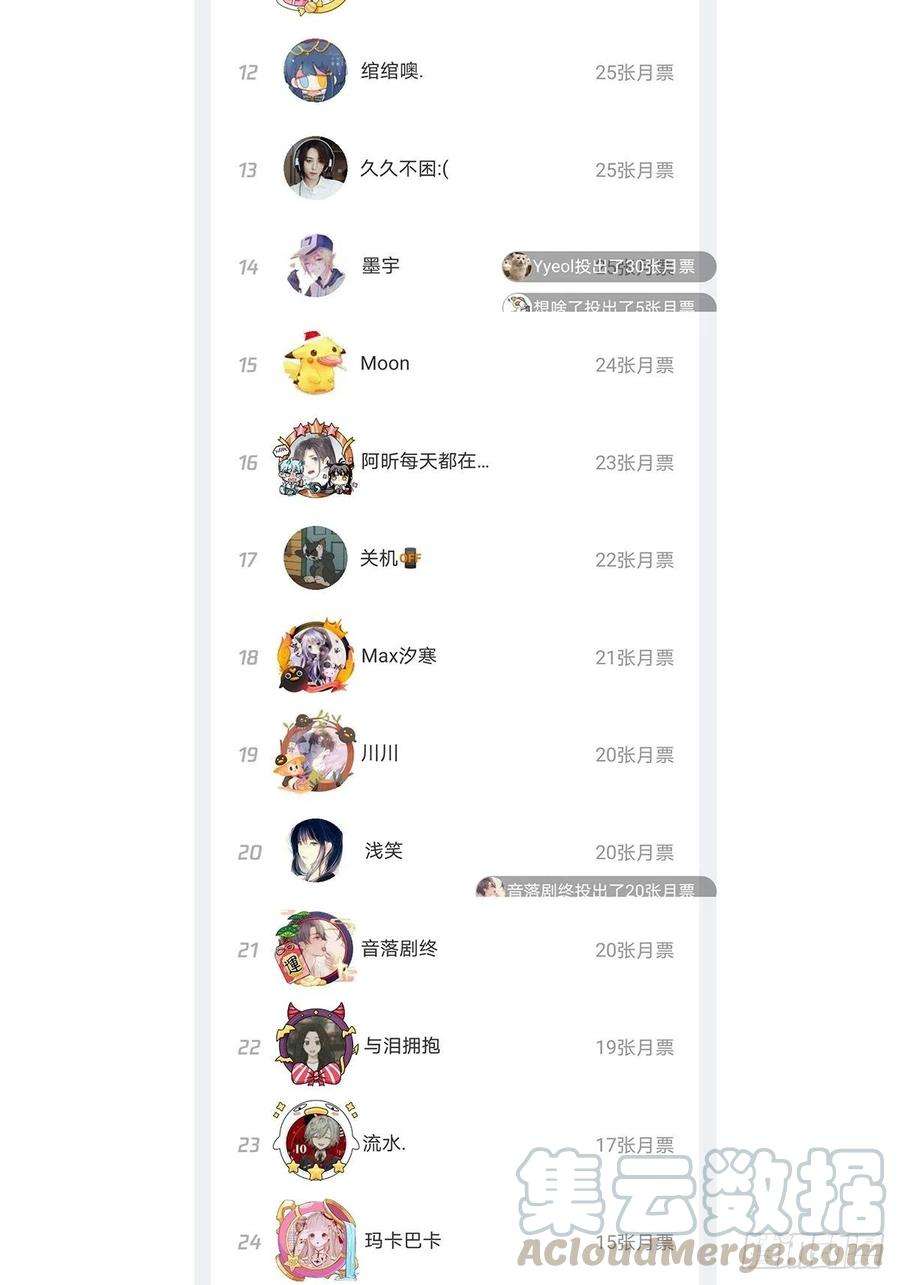Open 与泪拥抱's devil-frame avatar at rank 22
Image resolution: width=900 pixels, height=1285 pixels.
(x=314, y=1046)
